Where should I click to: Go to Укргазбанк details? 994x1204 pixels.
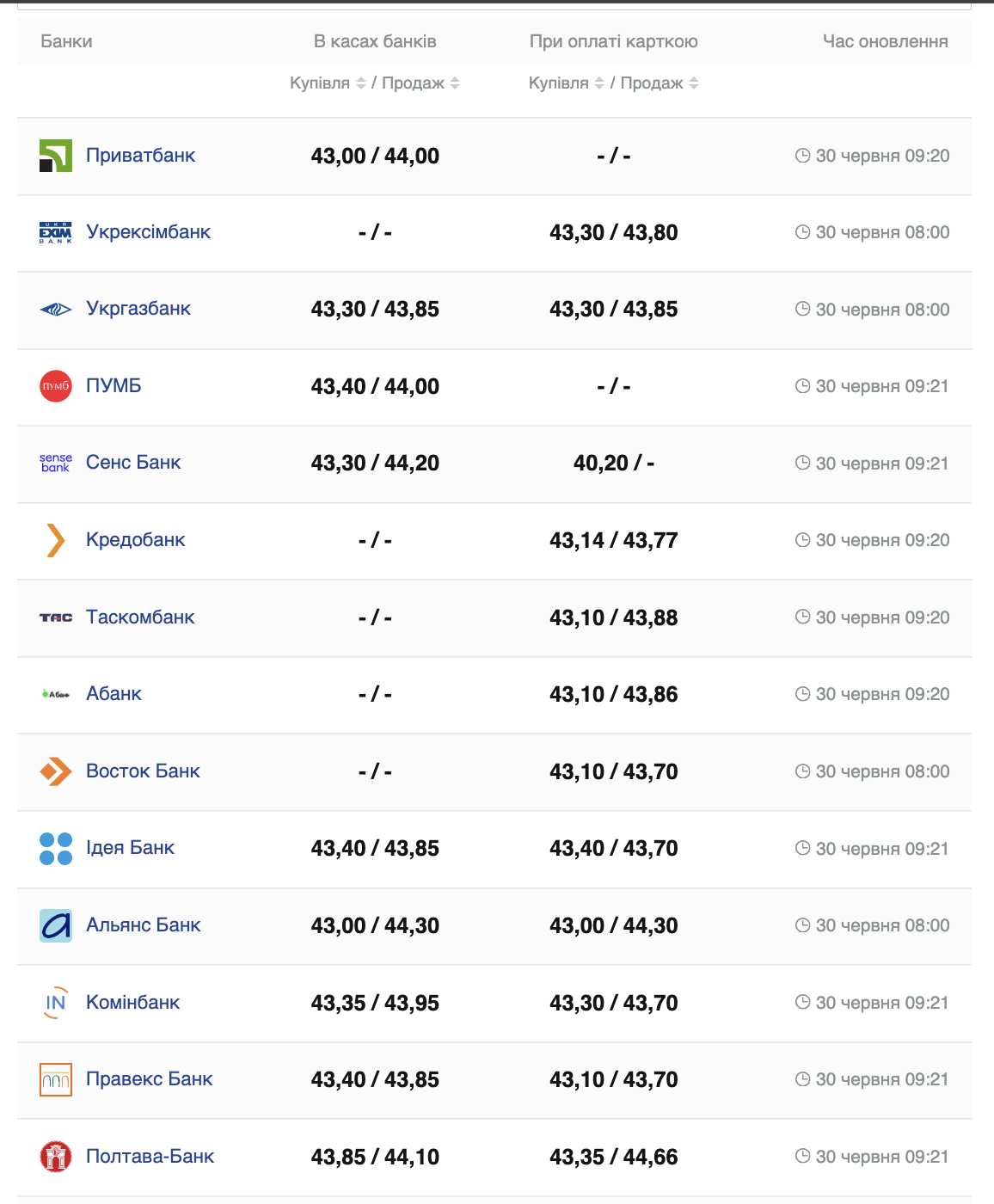[138, 309]
